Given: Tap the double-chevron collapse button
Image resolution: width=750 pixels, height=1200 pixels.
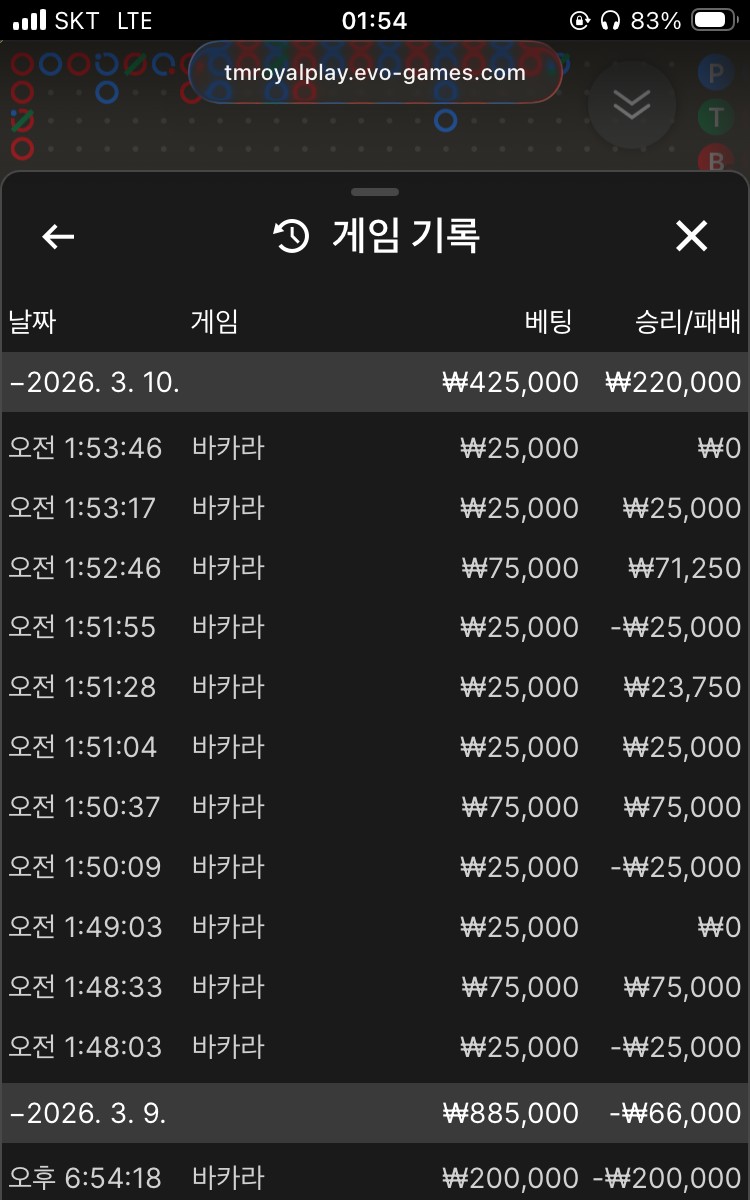Looking at the screenshot, I should [x=632, y=104].
